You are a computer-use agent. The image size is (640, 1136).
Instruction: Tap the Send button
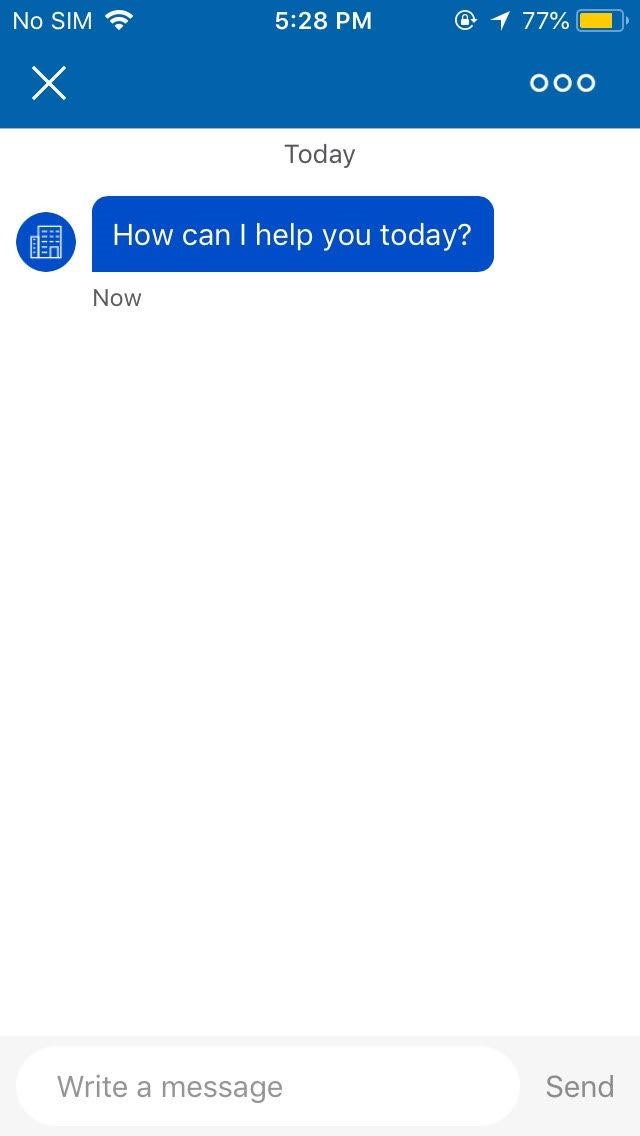tap(580, 1086)
